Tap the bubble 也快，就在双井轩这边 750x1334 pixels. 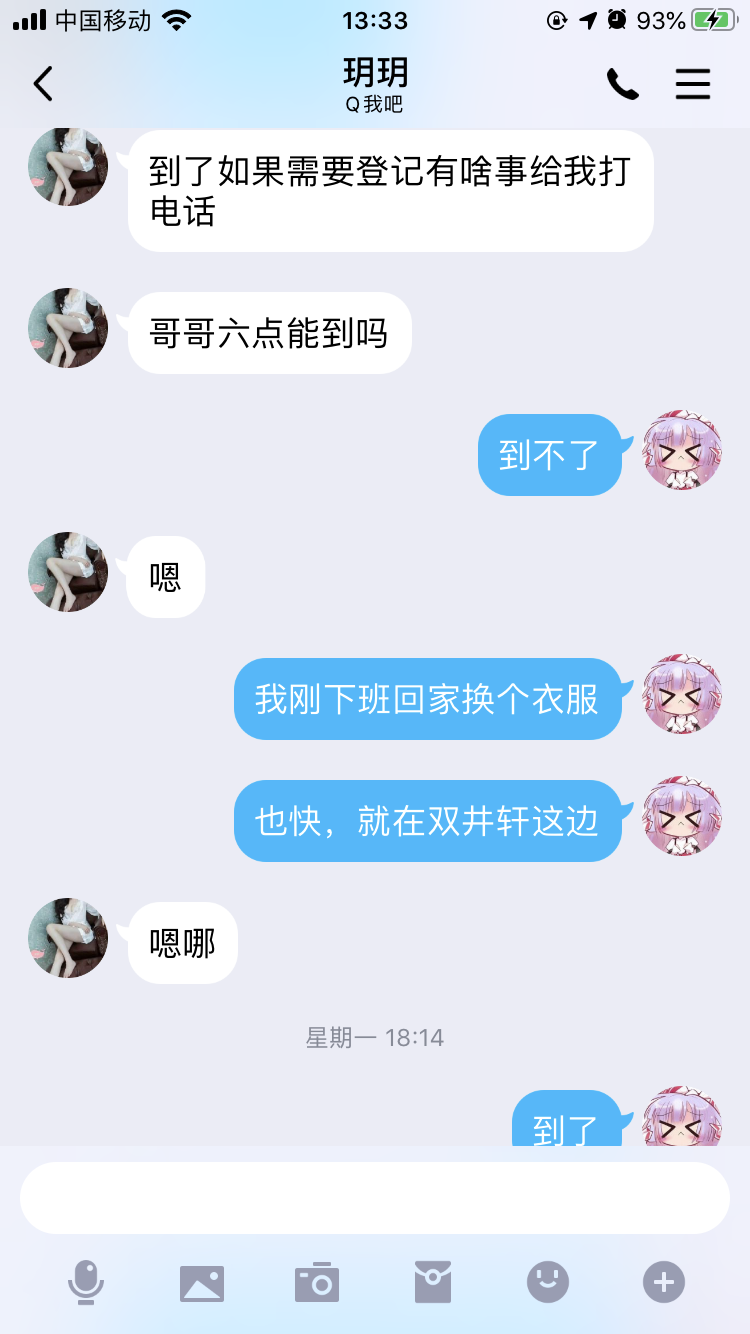(x=428, y=821)
